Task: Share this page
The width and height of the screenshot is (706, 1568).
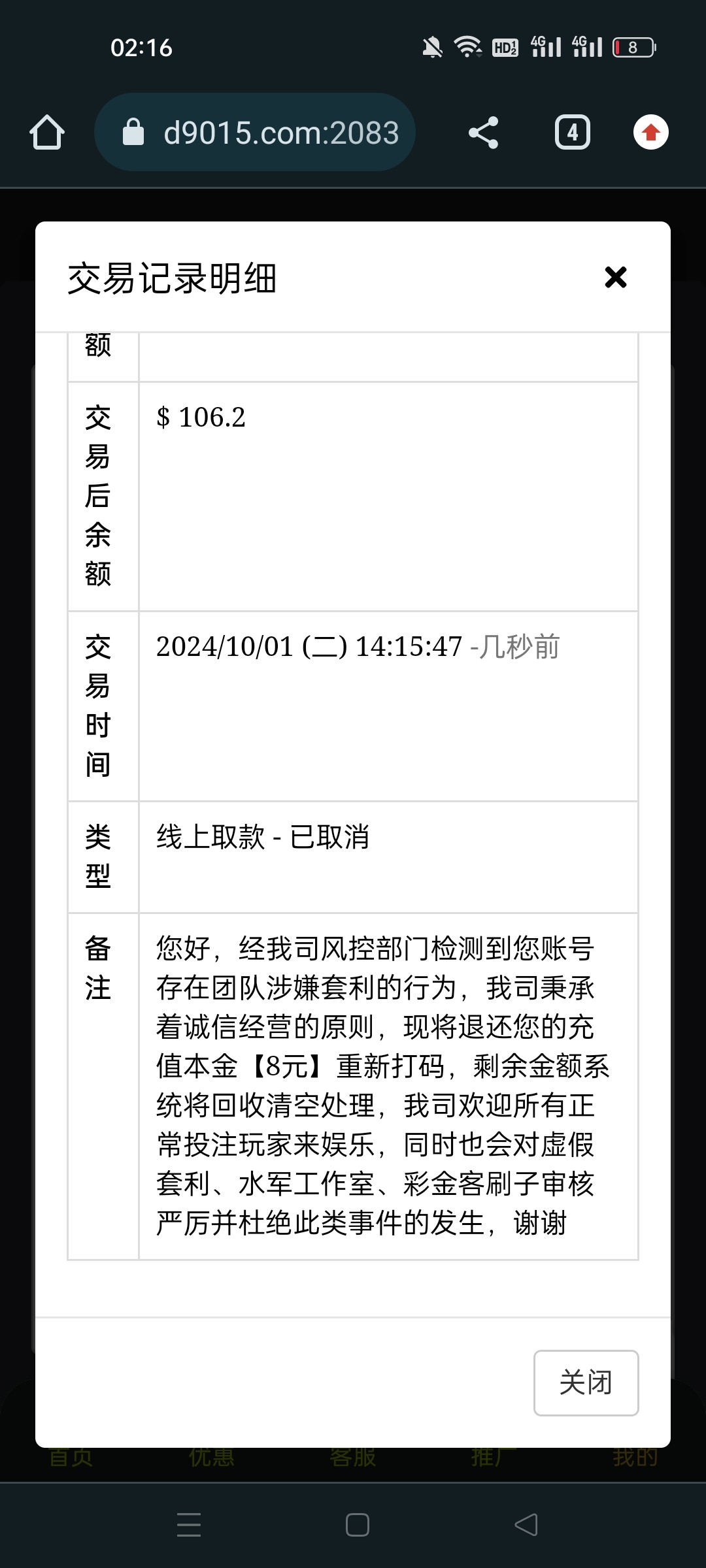Action: (x=484, y=133)
